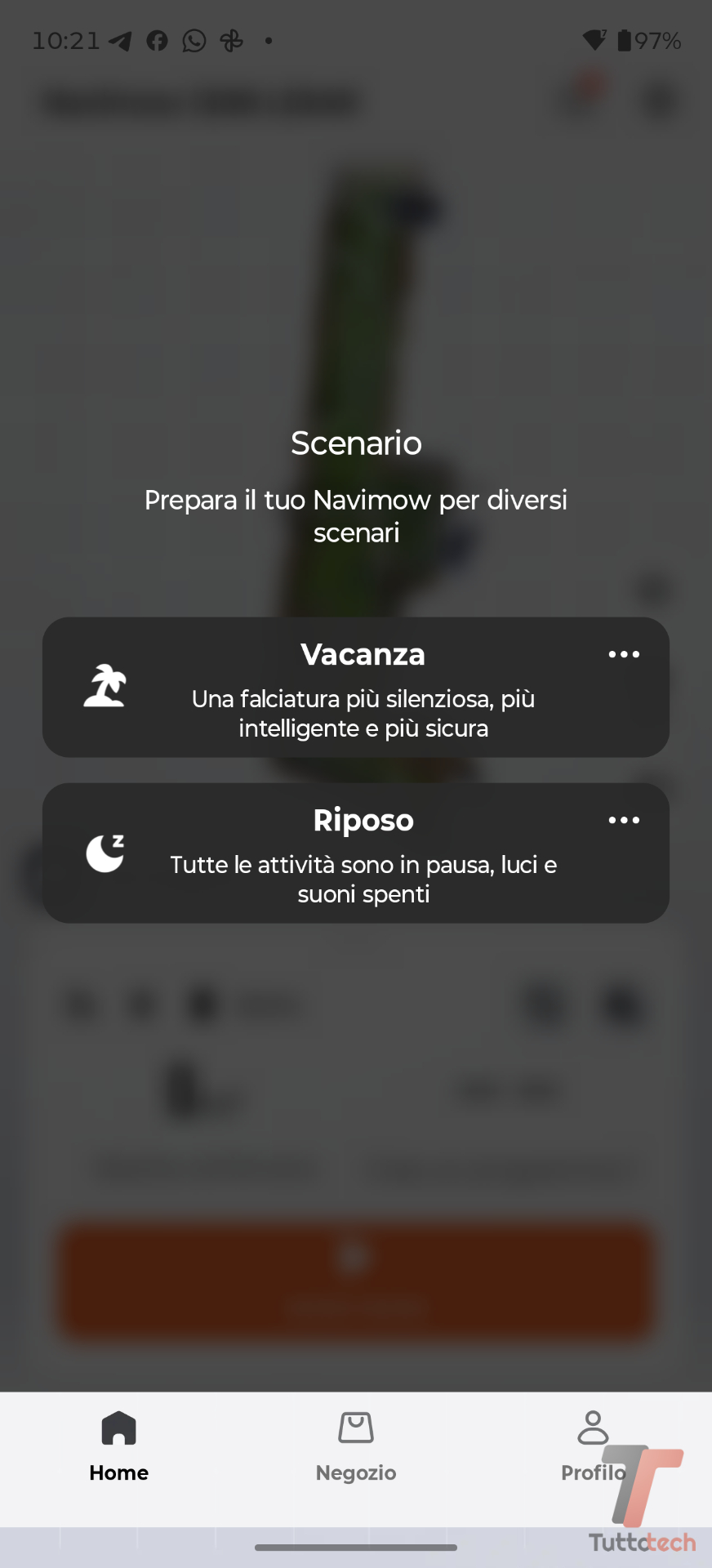Open more options for Riposo
This screenshot has width=712, height=1568.
click(x=624, y=821)
